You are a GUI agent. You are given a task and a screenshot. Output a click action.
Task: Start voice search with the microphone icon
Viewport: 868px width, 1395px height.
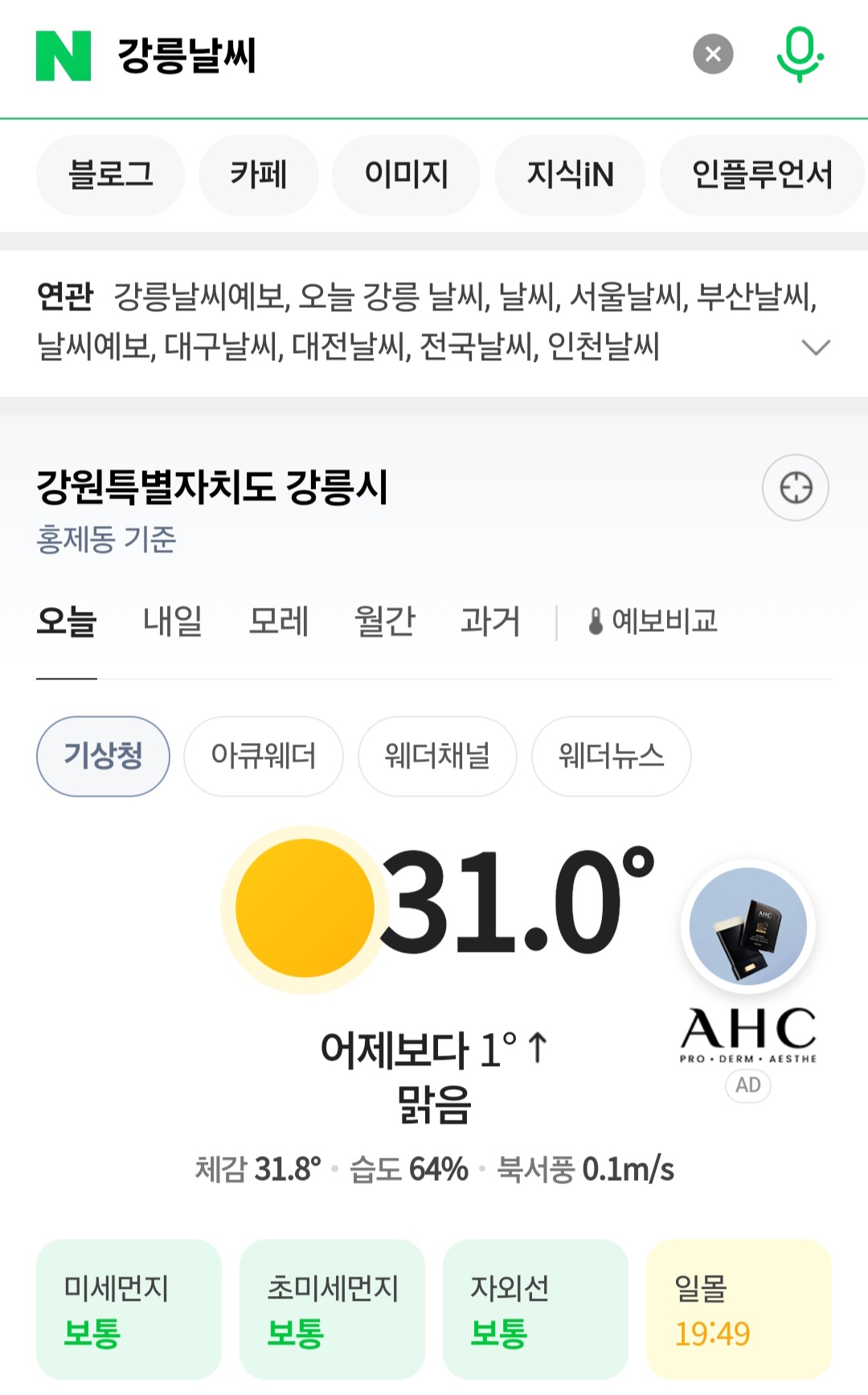[800, 55]
